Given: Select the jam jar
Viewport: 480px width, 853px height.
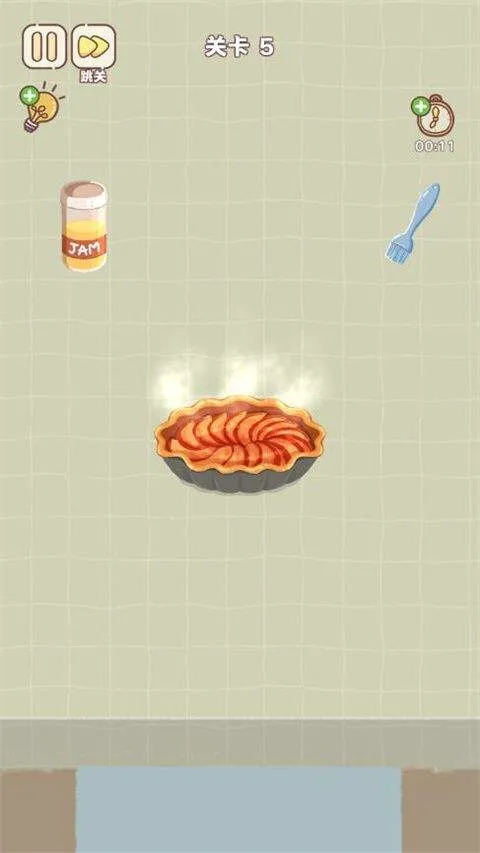Looking at the screenshot, I should tap(84, 226).
